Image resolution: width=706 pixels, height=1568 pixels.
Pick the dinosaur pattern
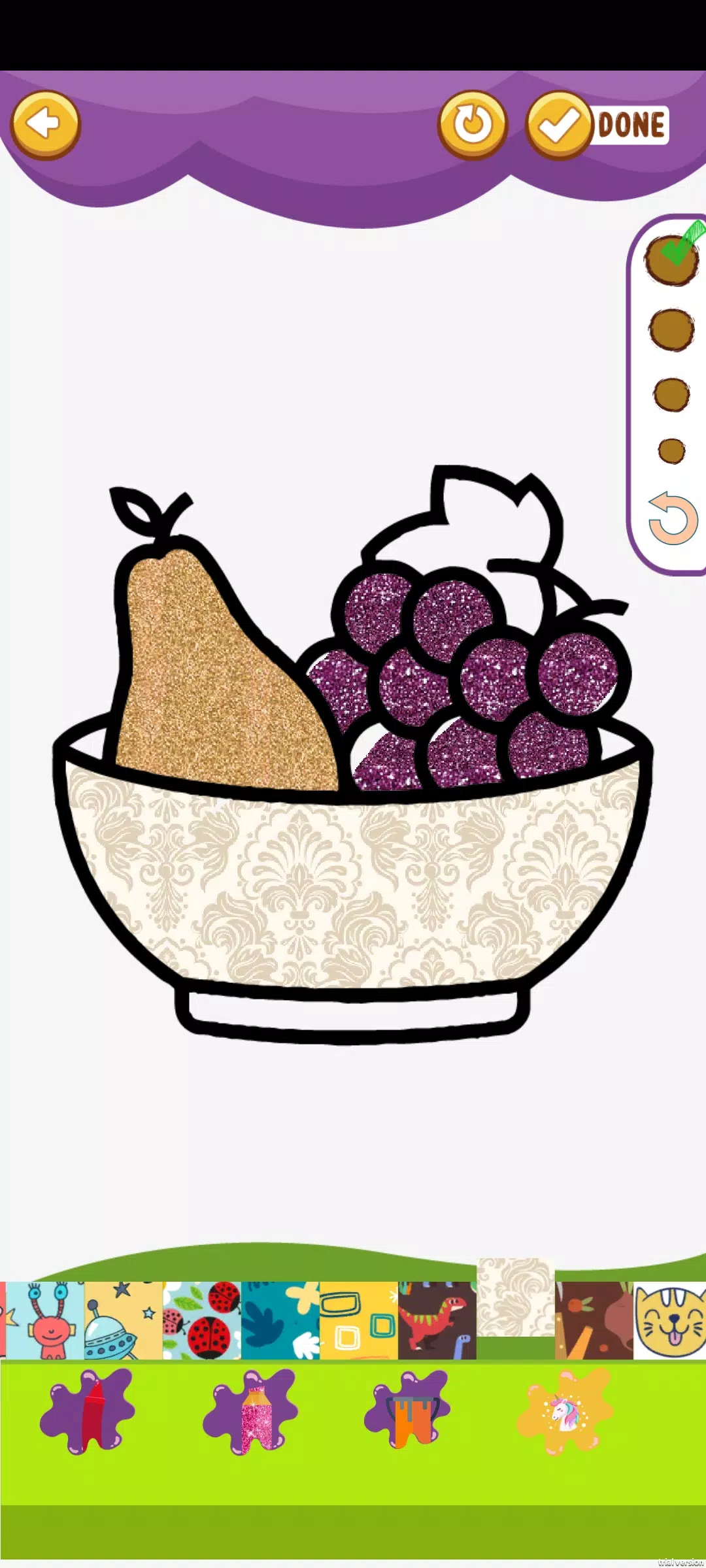pos(437,1320)
